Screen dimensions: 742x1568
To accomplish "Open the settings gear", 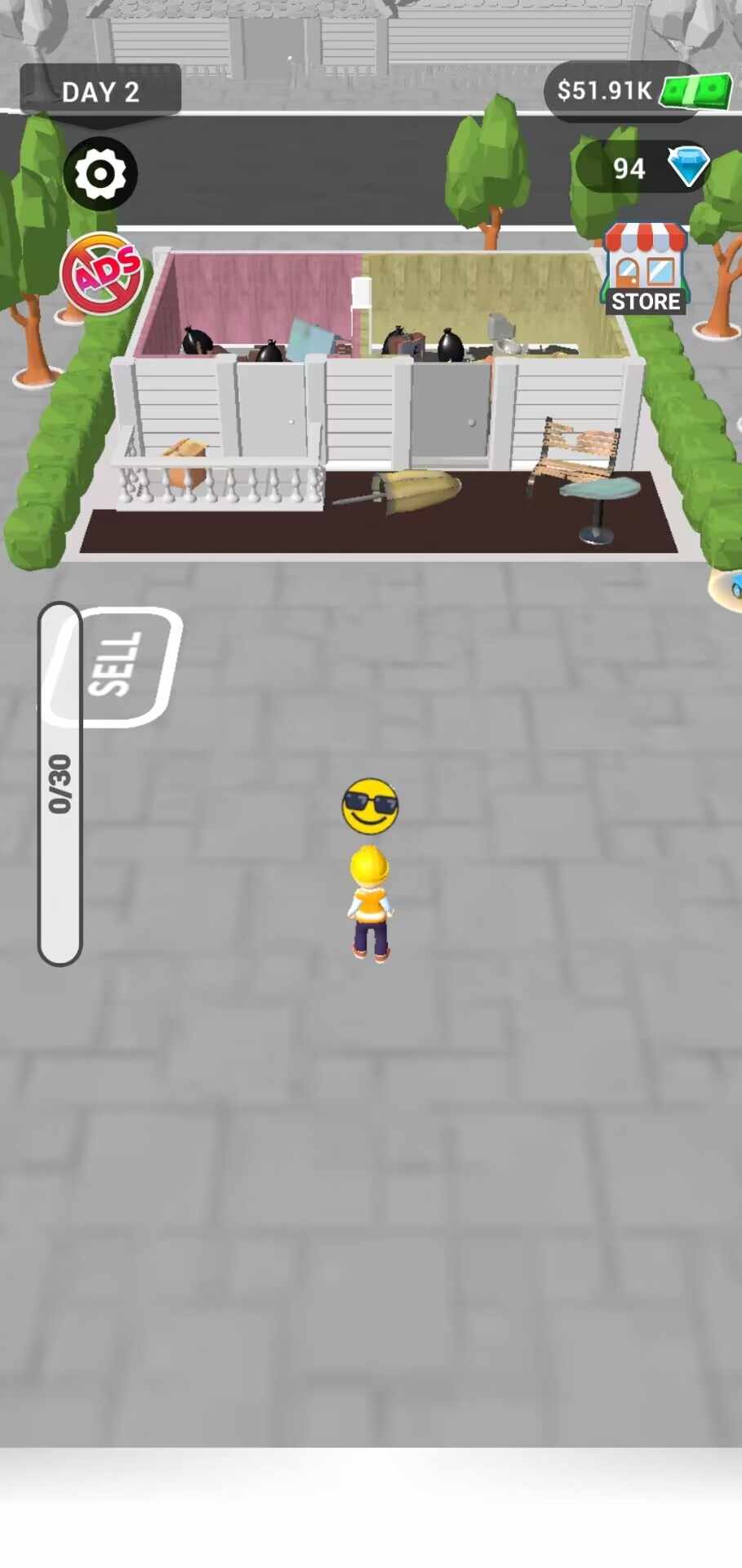I will pos(100,174).
